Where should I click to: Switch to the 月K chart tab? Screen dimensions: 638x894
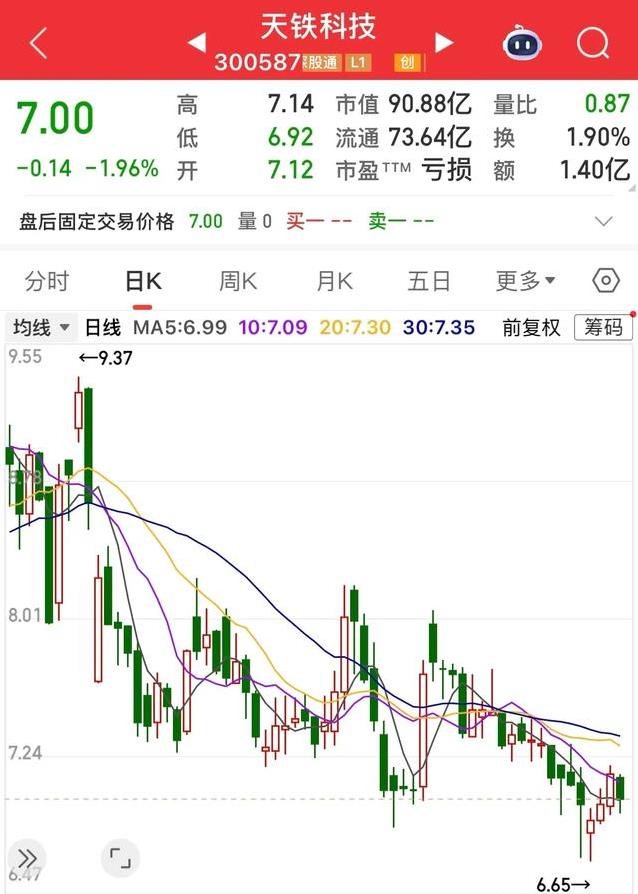coord(334,281)
